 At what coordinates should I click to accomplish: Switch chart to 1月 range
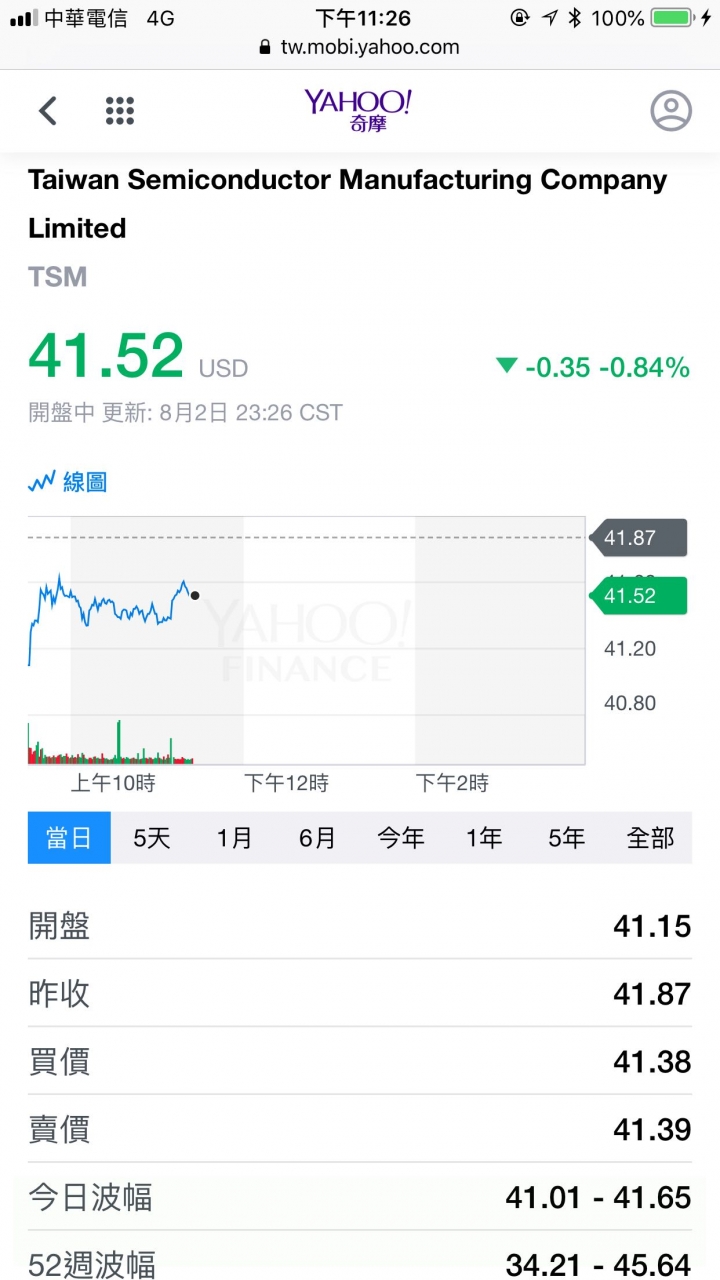[235, 838]
